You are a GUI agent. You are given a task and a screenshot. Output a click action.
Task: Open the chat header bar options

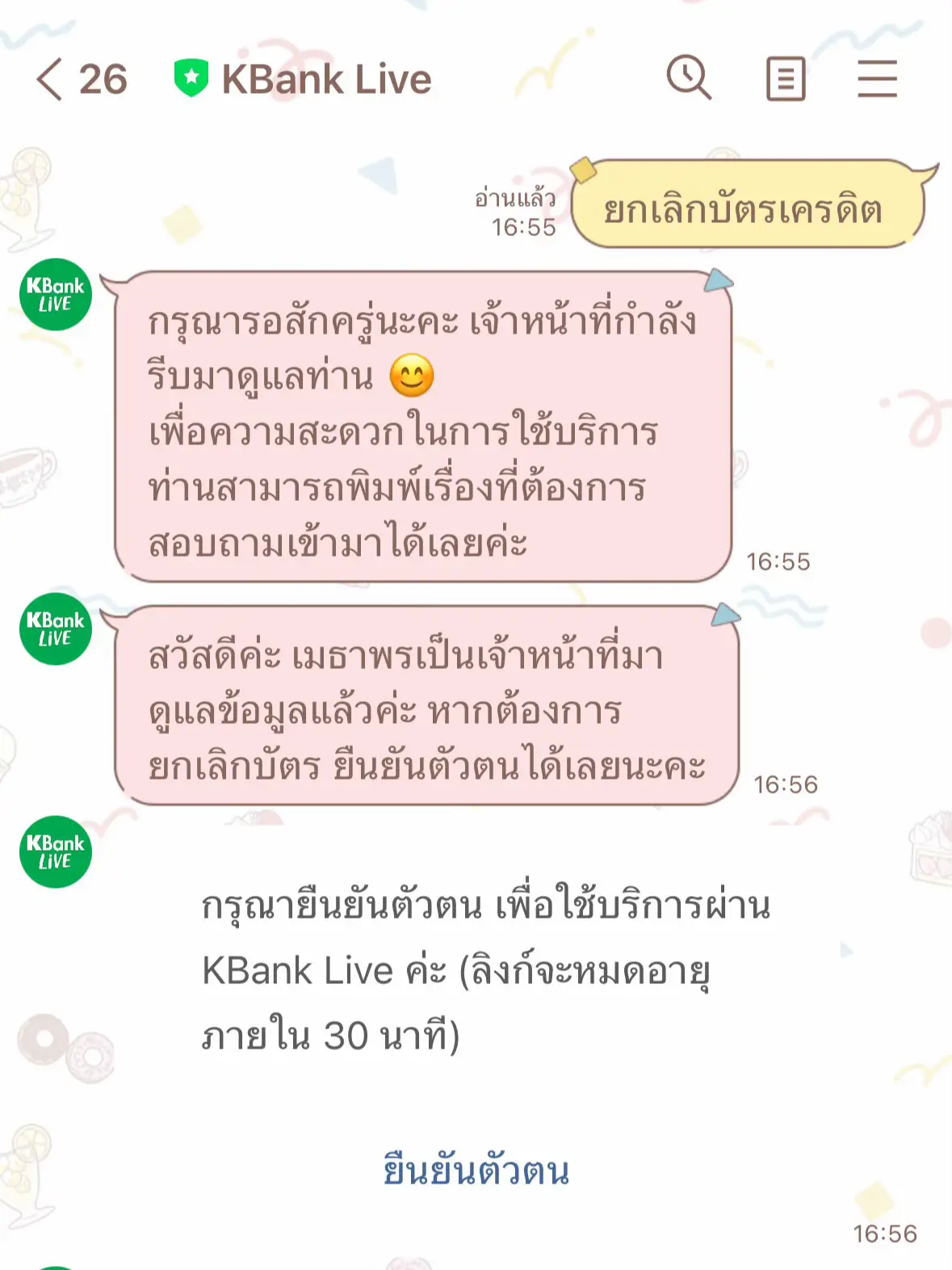476,78
